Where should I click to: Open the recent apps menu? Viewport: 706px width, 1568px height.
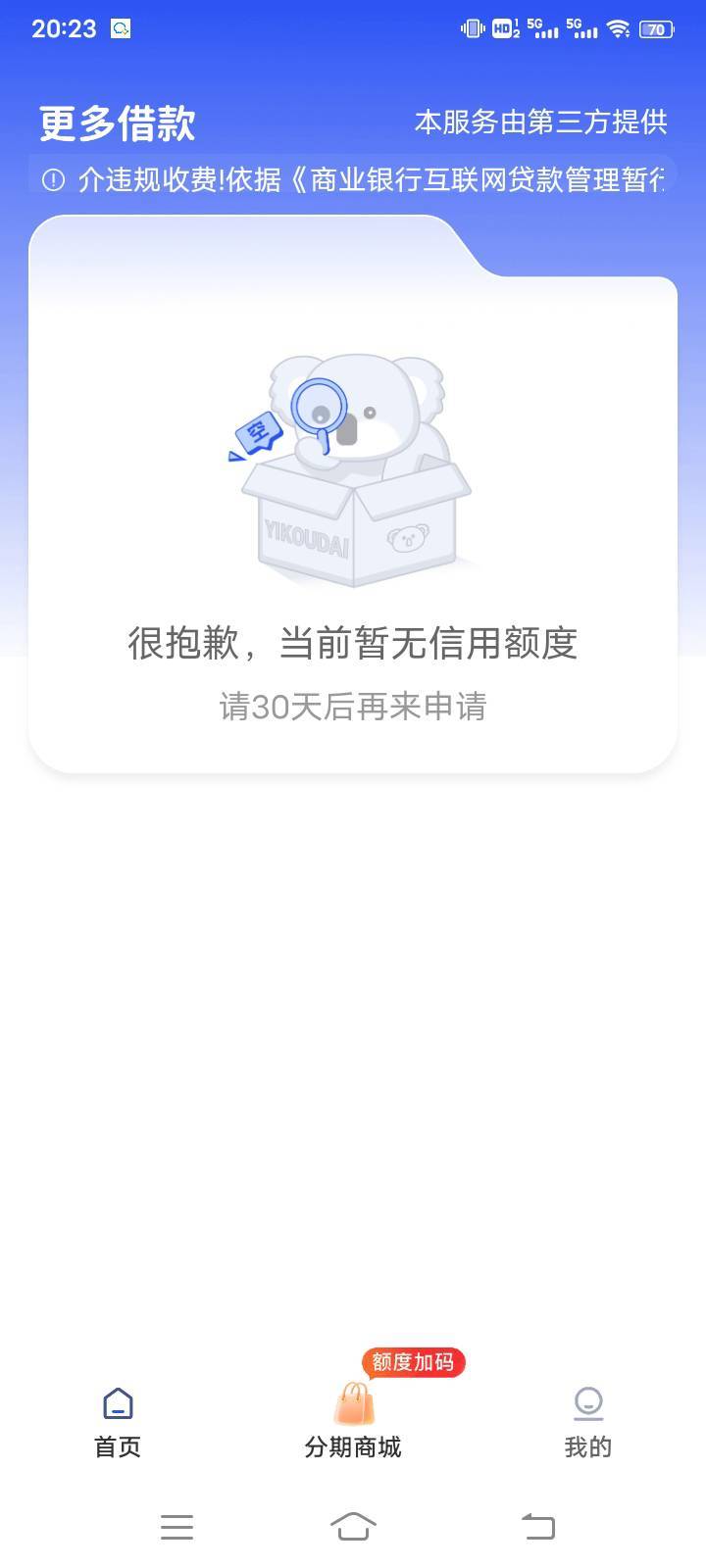coord(176,1526)
